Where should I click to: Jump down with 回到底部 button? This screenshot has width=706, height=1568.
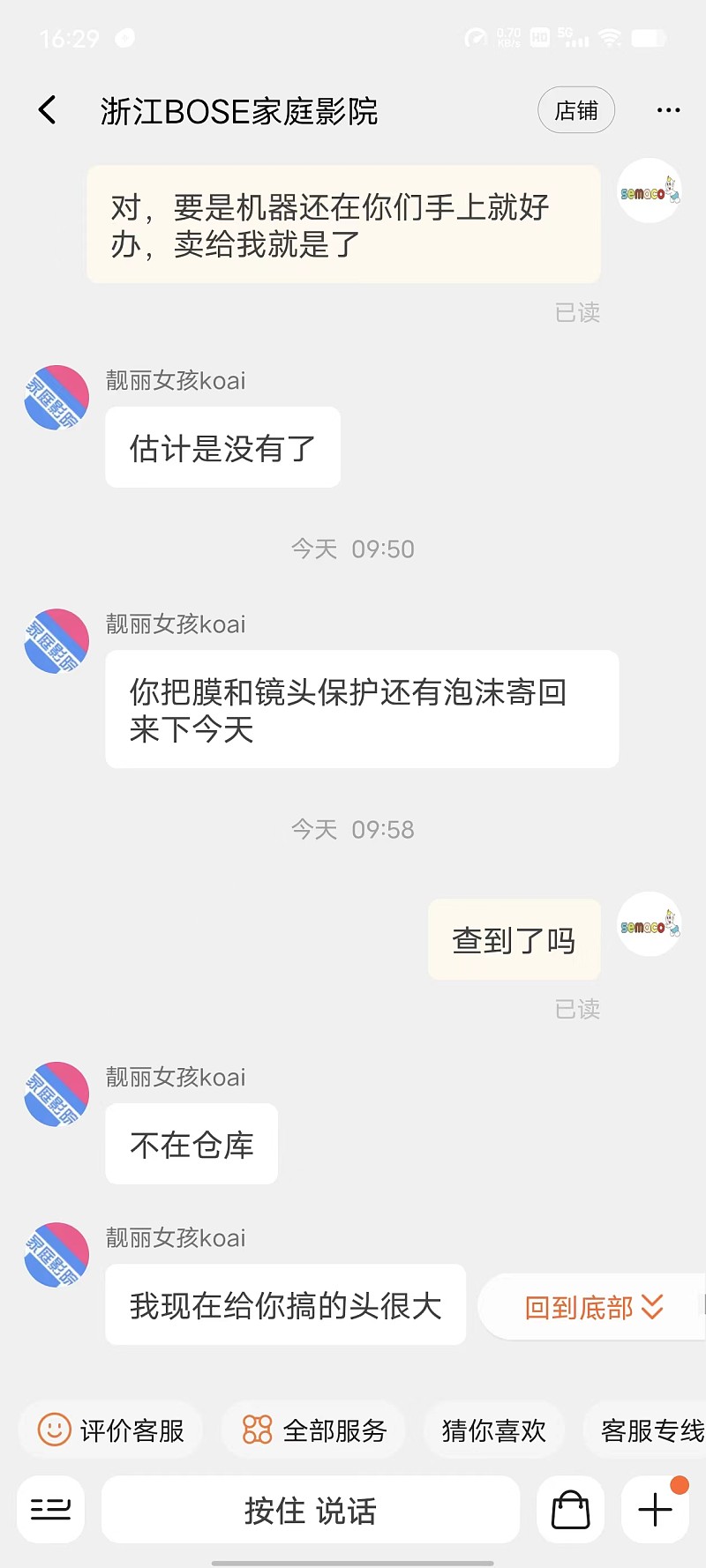tap(593, 1307)
